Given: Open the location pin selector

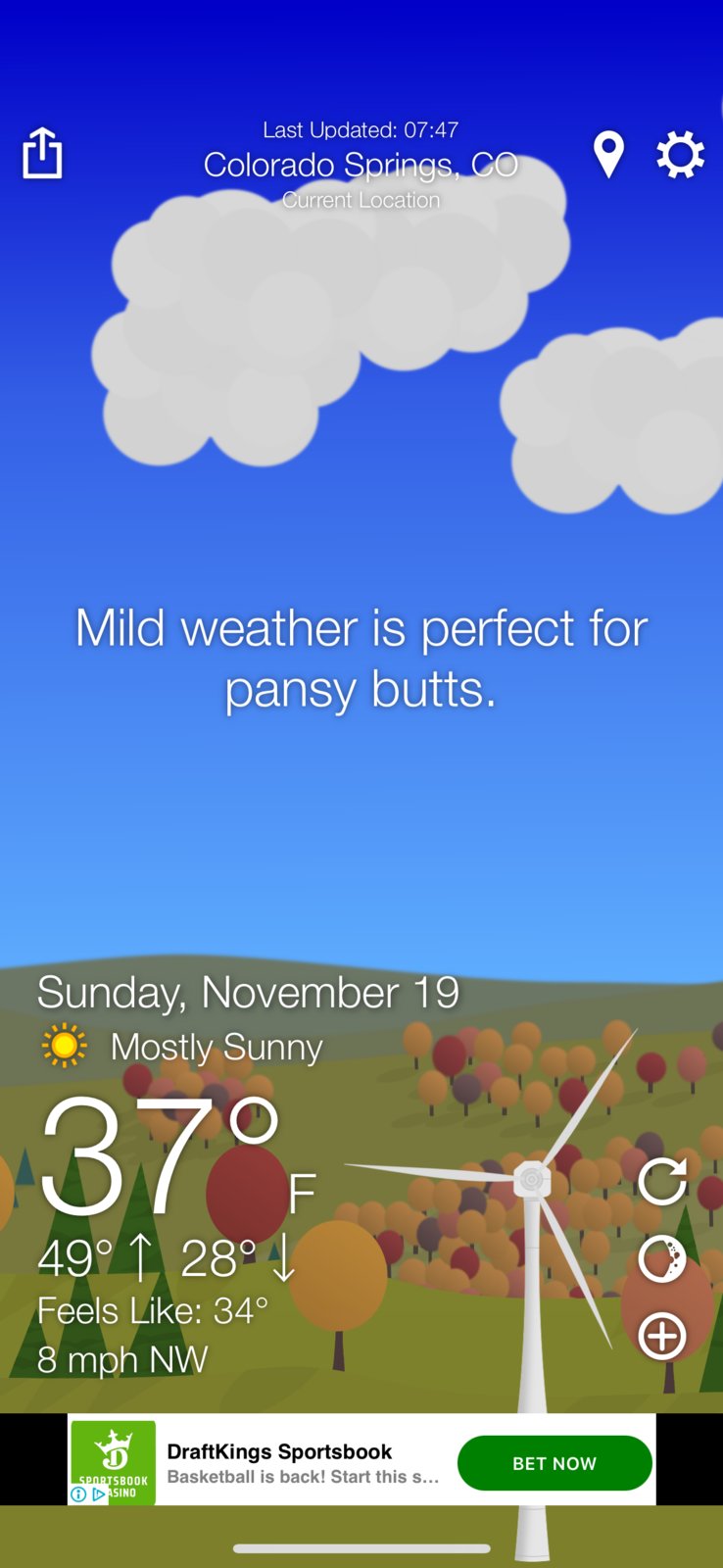Looking at the screenshot, I should pos(608,155).
